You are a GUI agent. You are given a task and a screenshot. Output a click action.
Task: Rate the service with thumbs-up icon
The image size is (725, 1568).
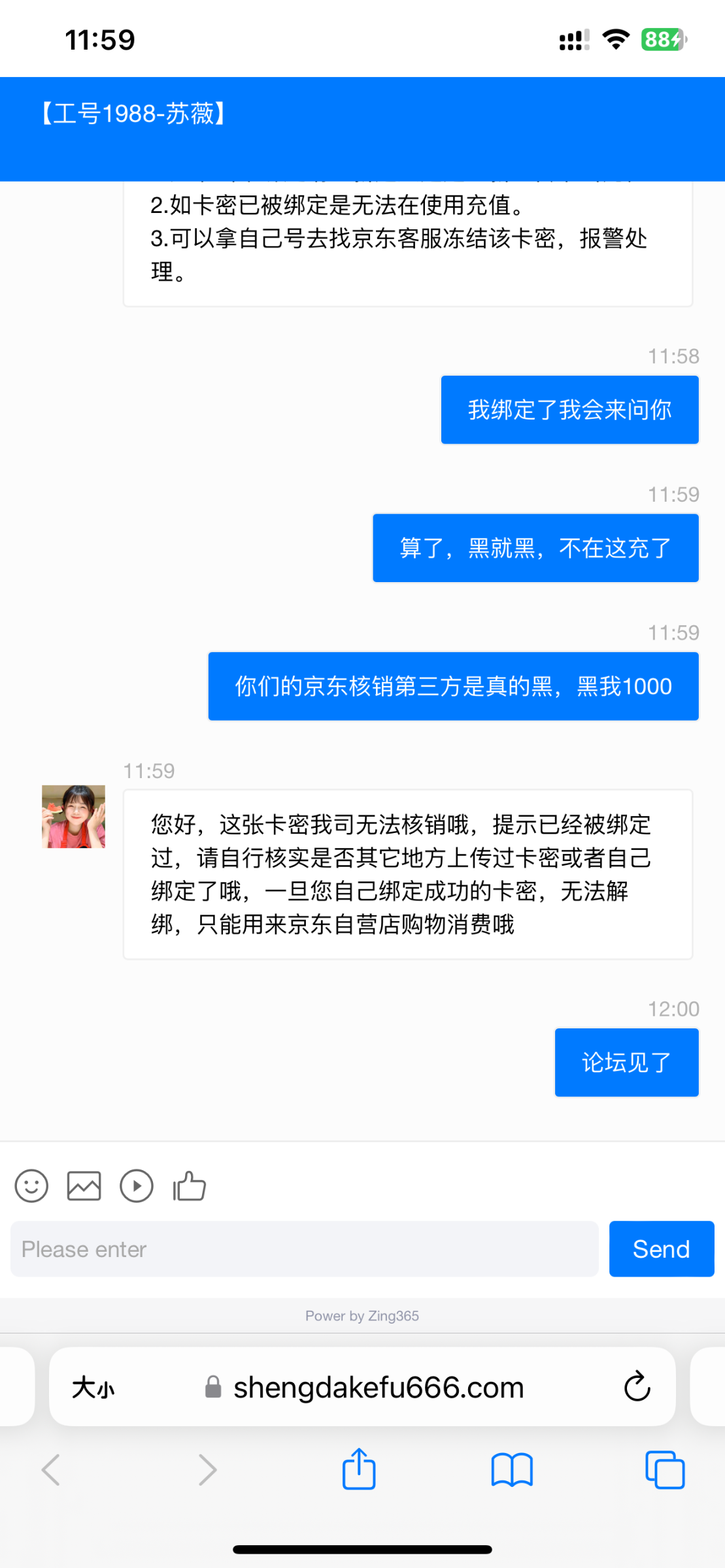190,1186
